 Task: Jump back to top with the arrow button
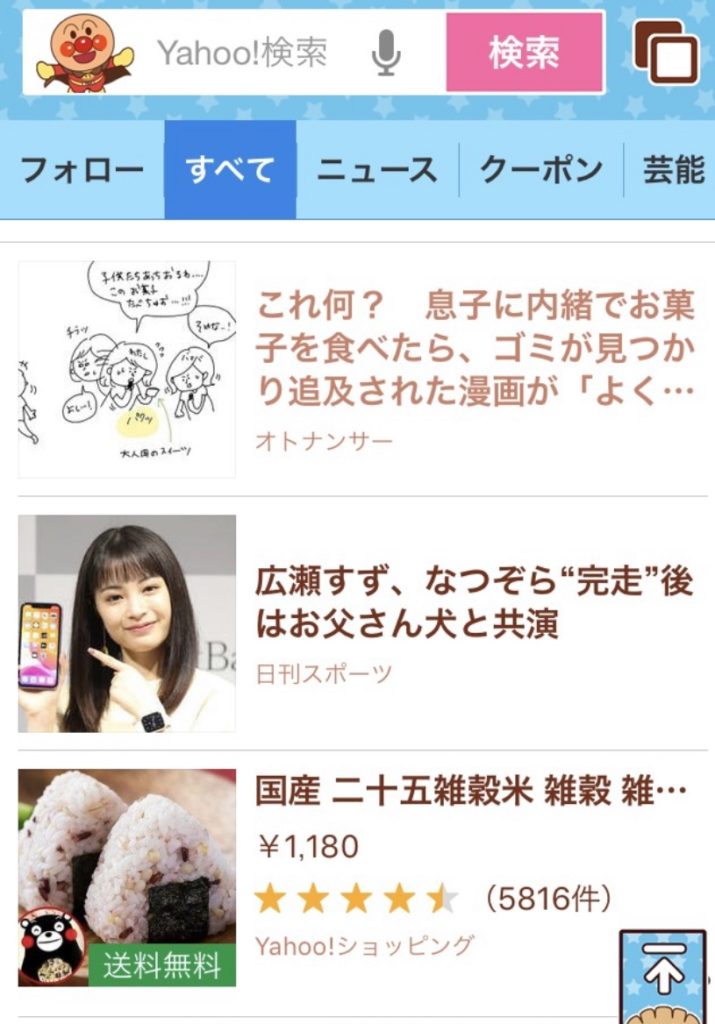(x=660, y=970)
